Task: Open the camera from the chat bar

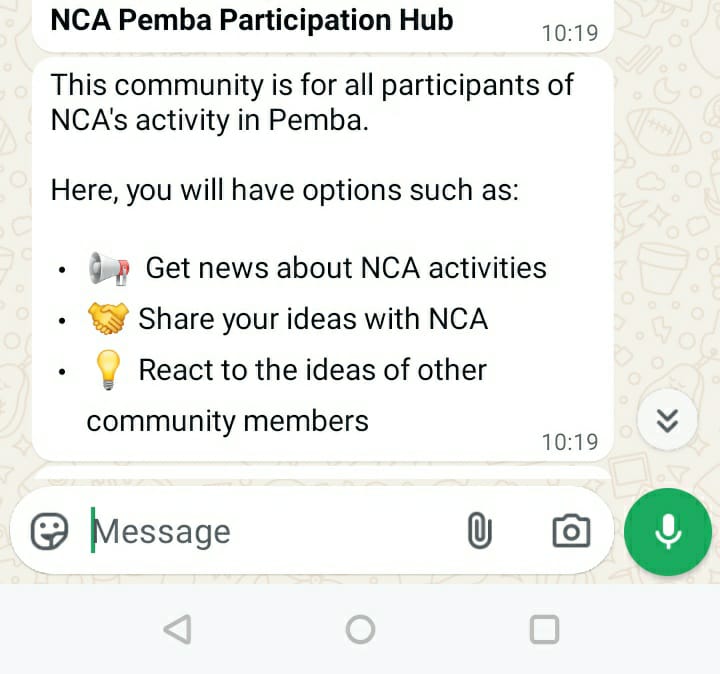Action: 571,531
